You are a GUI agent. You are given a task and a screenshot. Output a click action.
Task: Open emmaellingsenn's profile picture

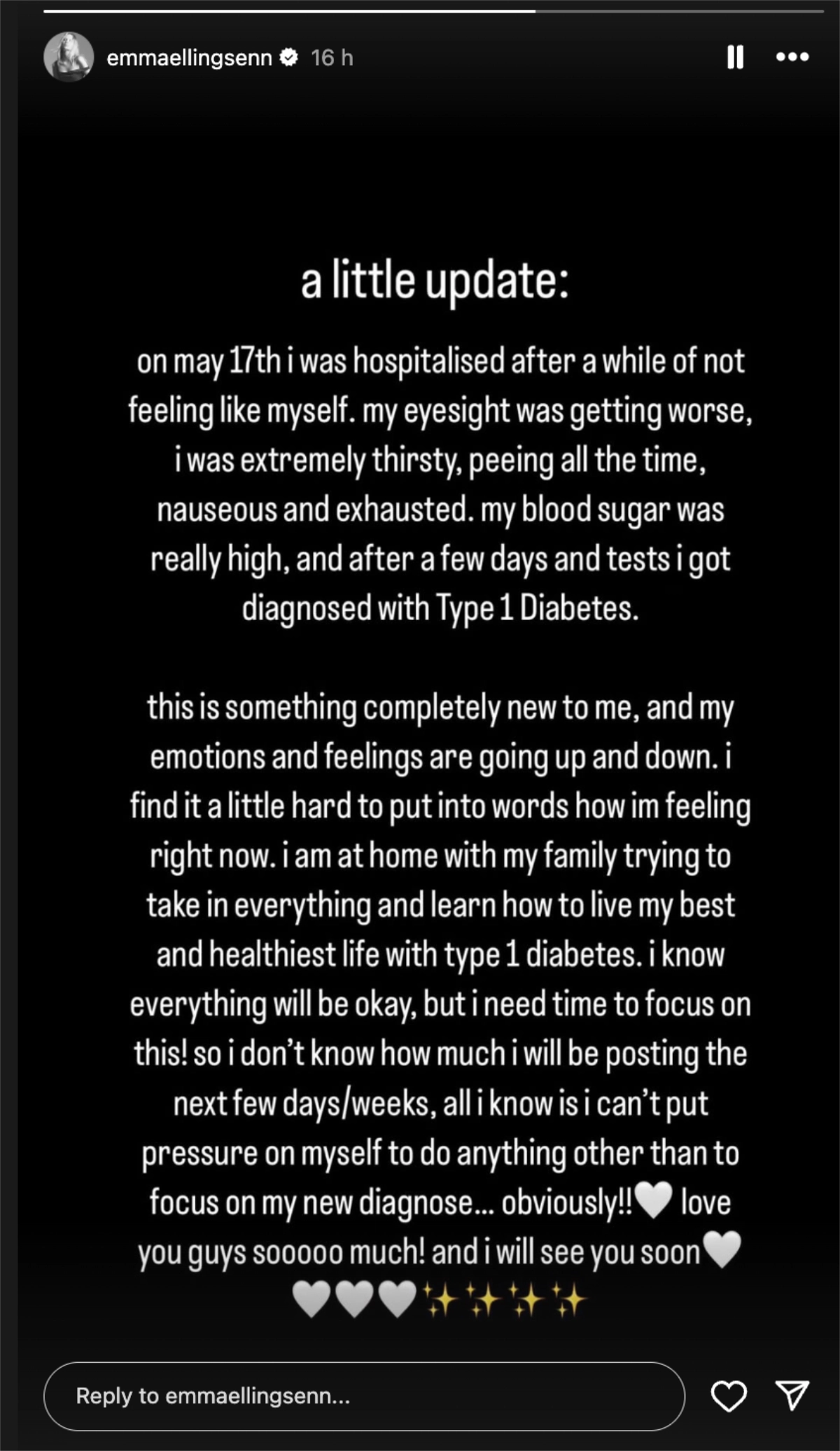tap(69, 57)
